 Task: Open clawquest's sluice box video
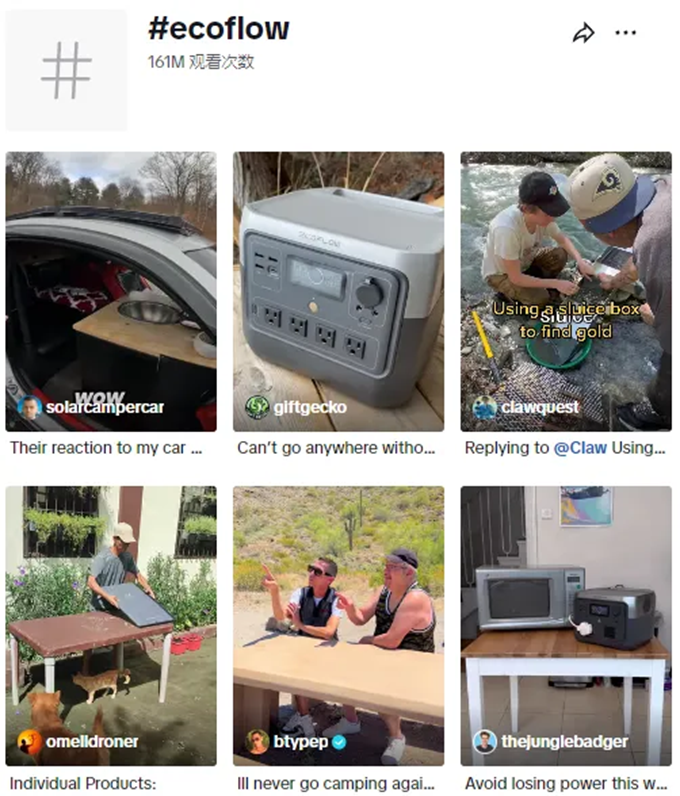(566, 291)
